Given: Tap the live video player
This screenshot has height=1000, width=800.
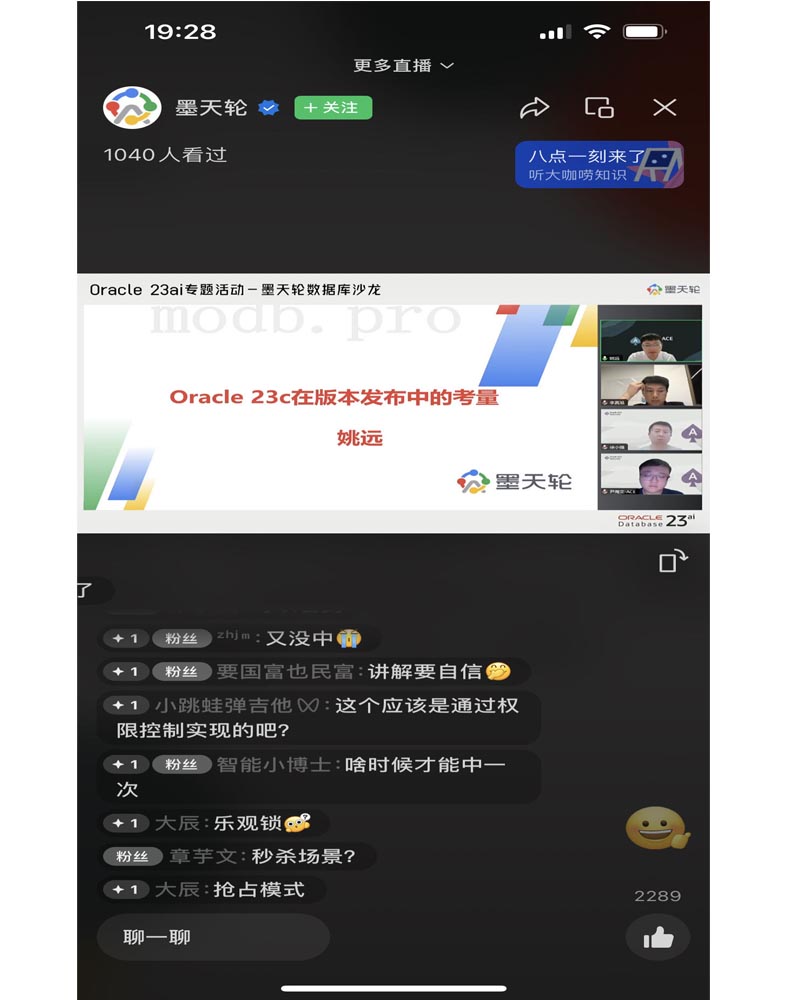Looking at the screenshot, I should [x=393, y=405].
